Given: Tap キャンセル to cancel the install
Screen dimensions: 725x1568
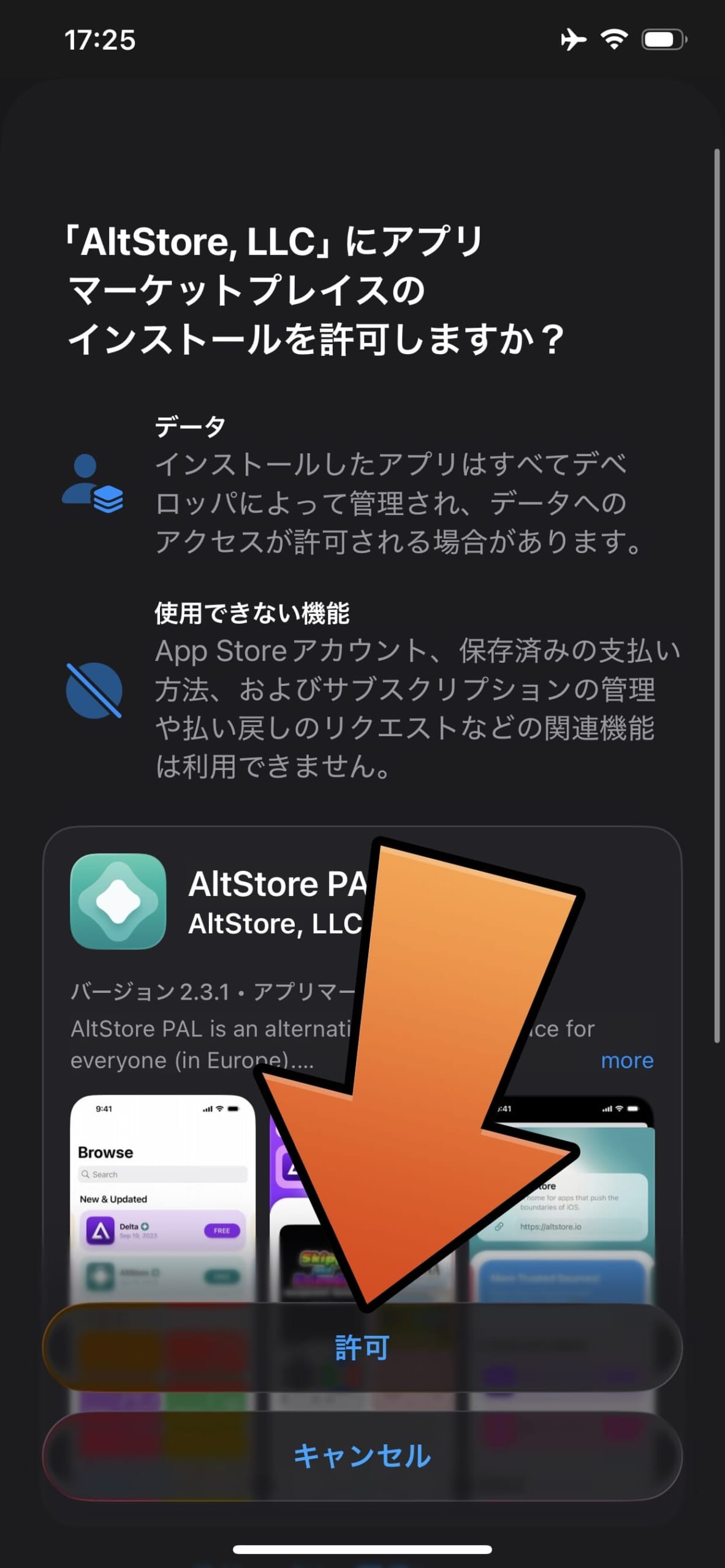Looking at the screenshot, I should (x=362, y=1457).
